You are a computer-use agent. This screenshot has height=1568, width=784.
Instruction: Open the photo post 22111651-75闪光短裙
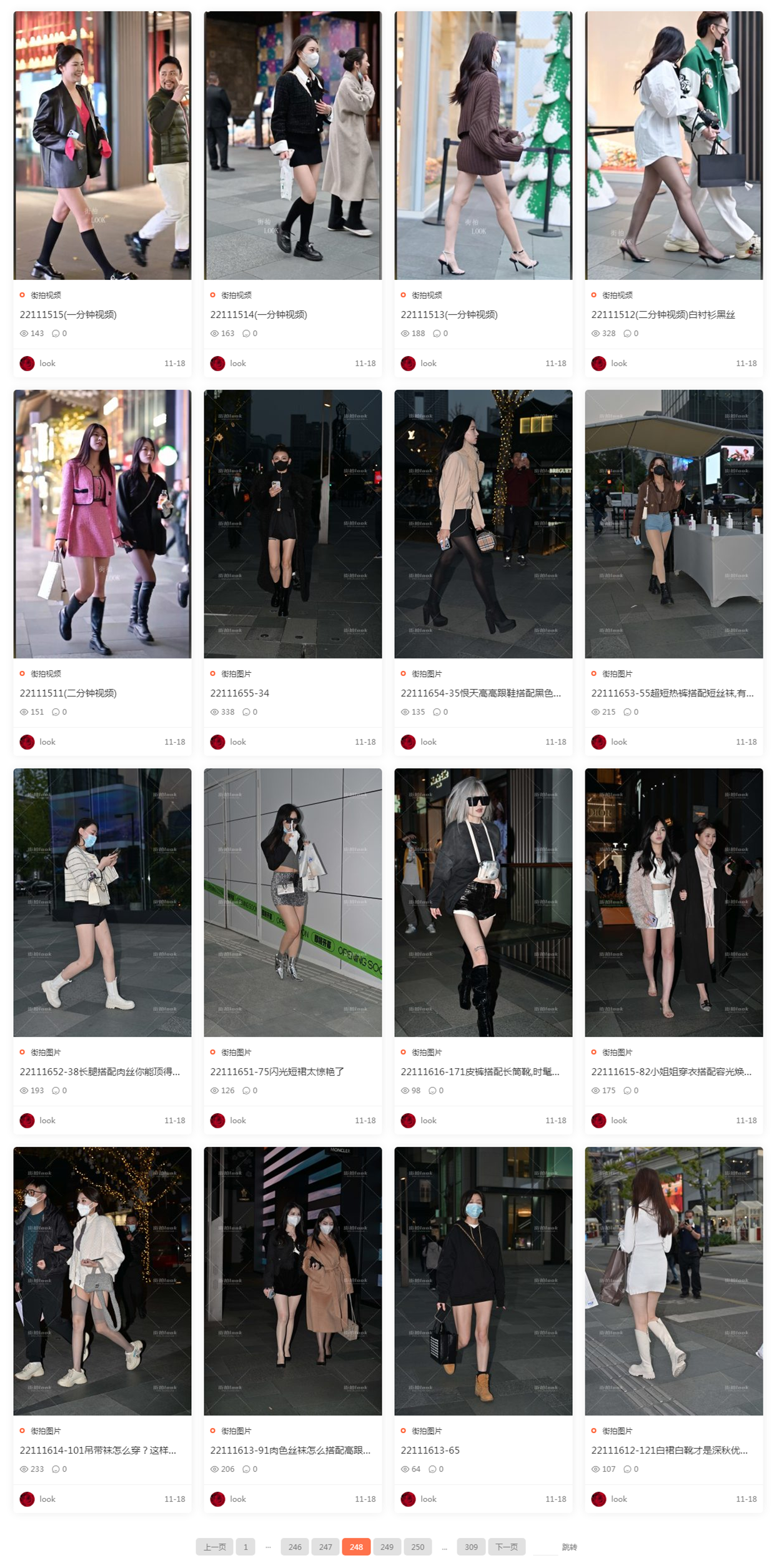point(277,1071)
